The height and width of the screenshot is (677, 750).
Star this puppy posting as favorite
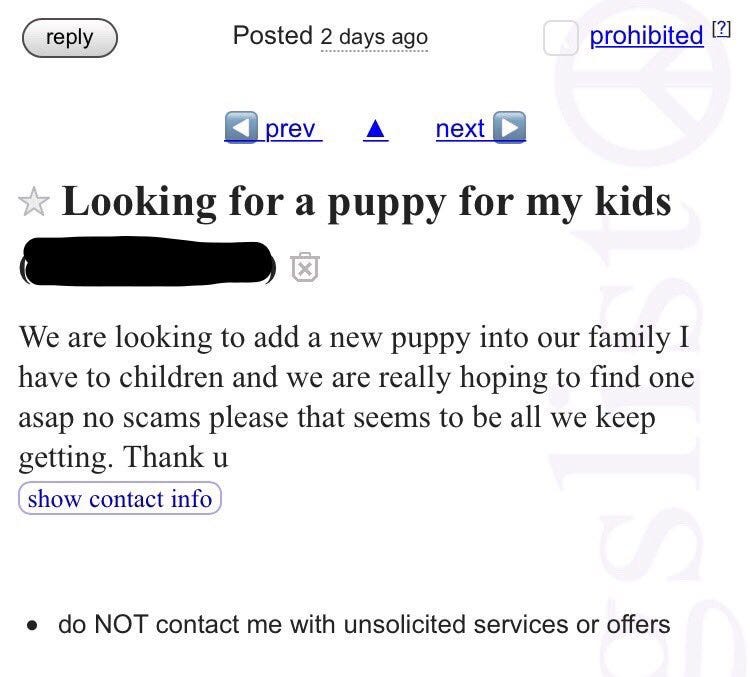tap(34, 203)
